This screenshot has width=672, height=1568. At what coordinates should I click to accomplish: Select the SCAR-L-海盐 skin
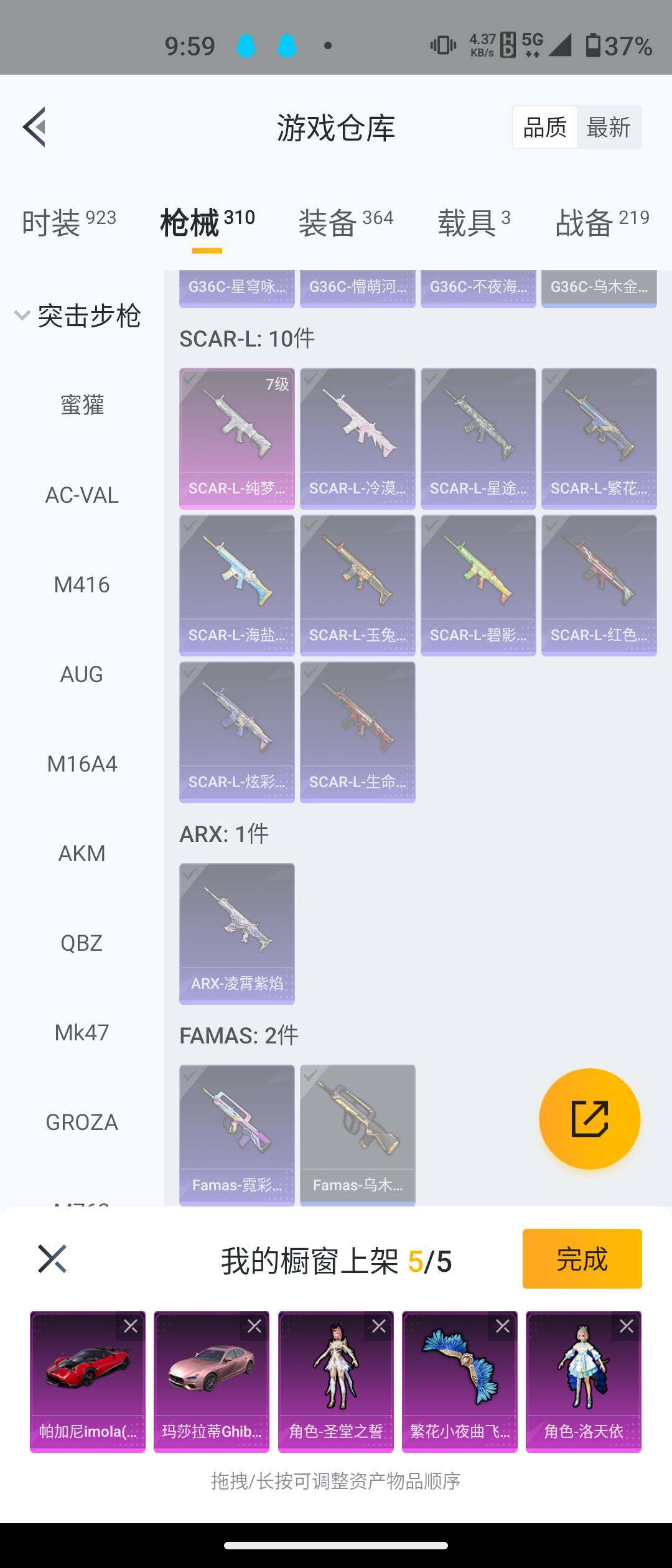coord(236,585)
